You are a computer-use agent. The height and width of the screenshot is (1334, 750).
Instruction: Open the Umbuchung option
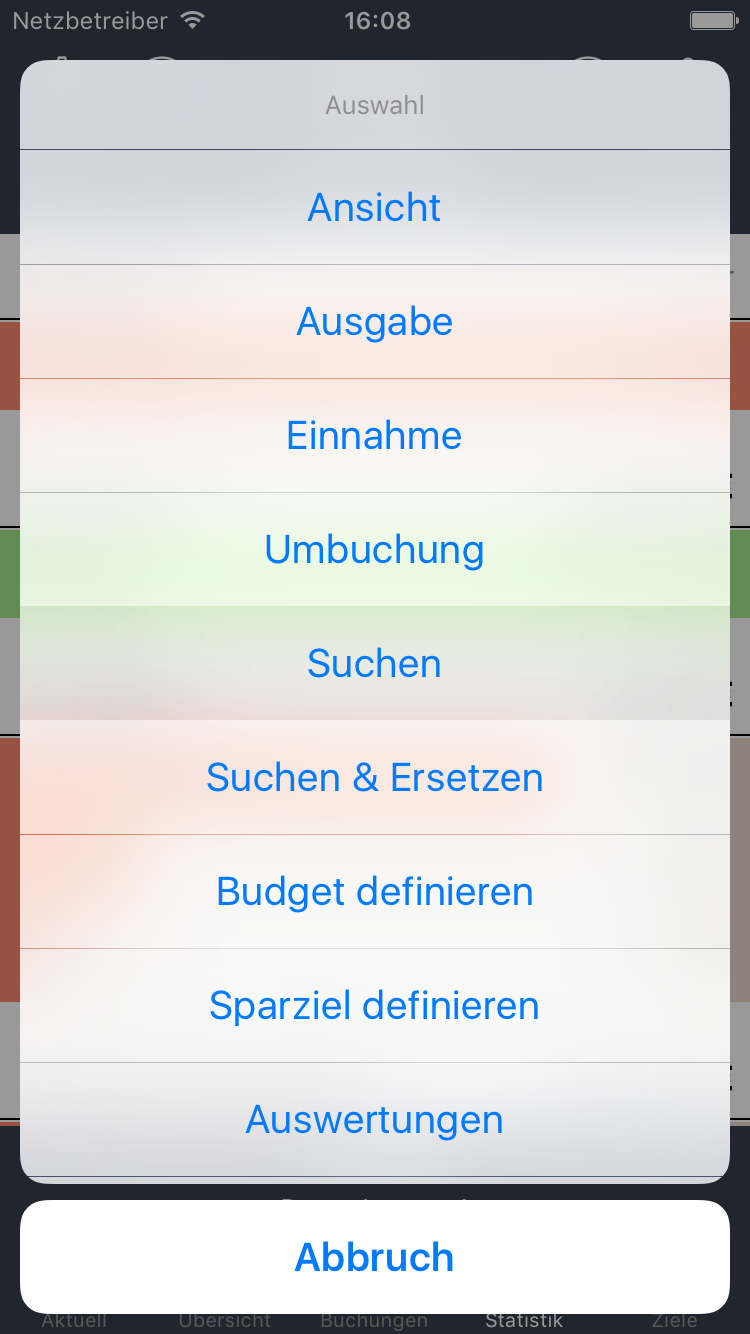(x=375, y=549)
